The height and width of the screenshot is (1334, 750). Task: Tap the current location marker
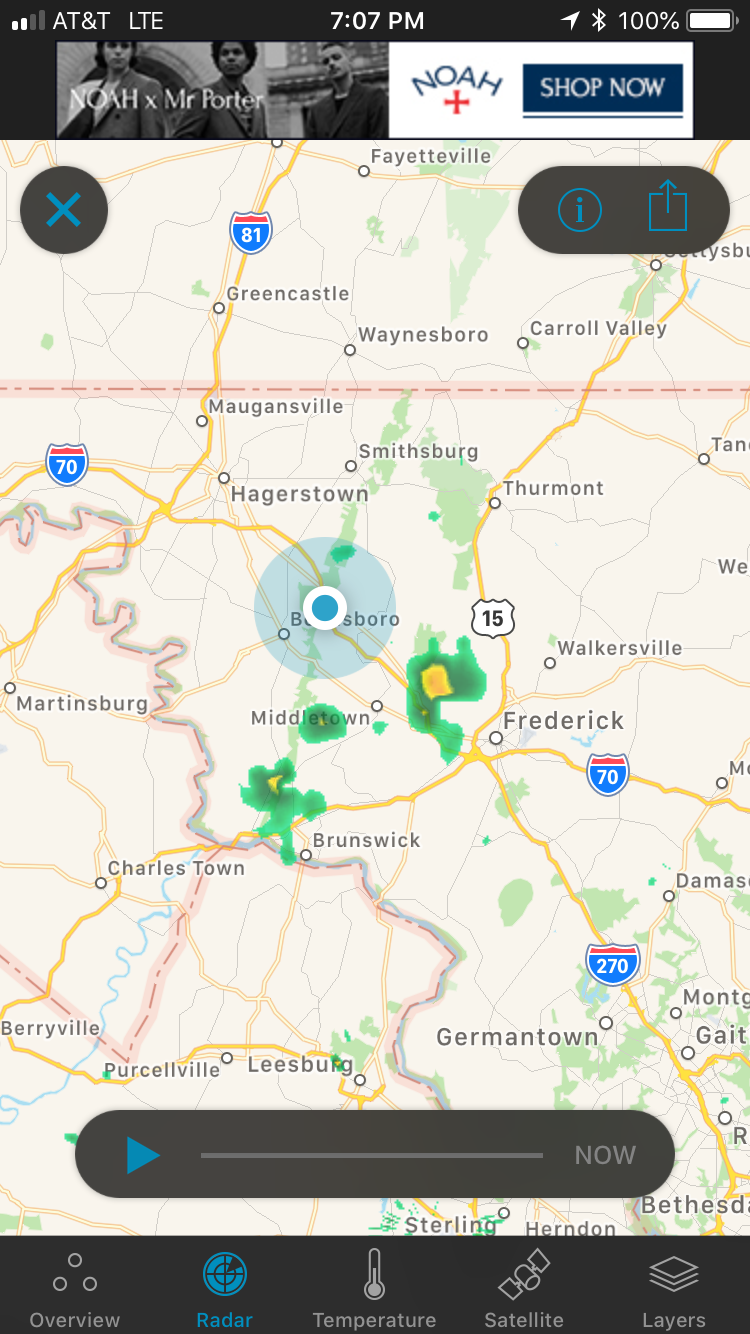click(325, 607)
